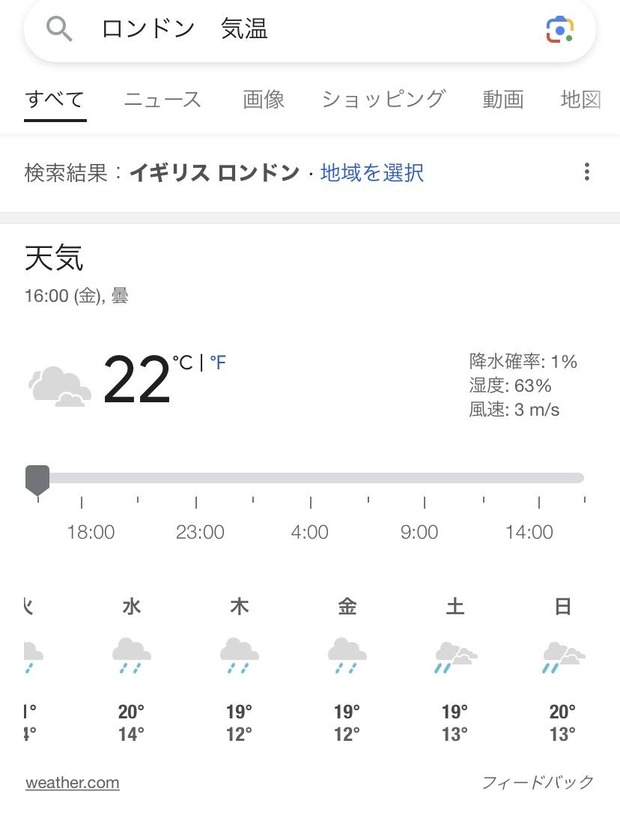Viewport: 620px width, 821px height.
Task: Tap the hourly forecast slider handle
Action: [x=37, y=479]
